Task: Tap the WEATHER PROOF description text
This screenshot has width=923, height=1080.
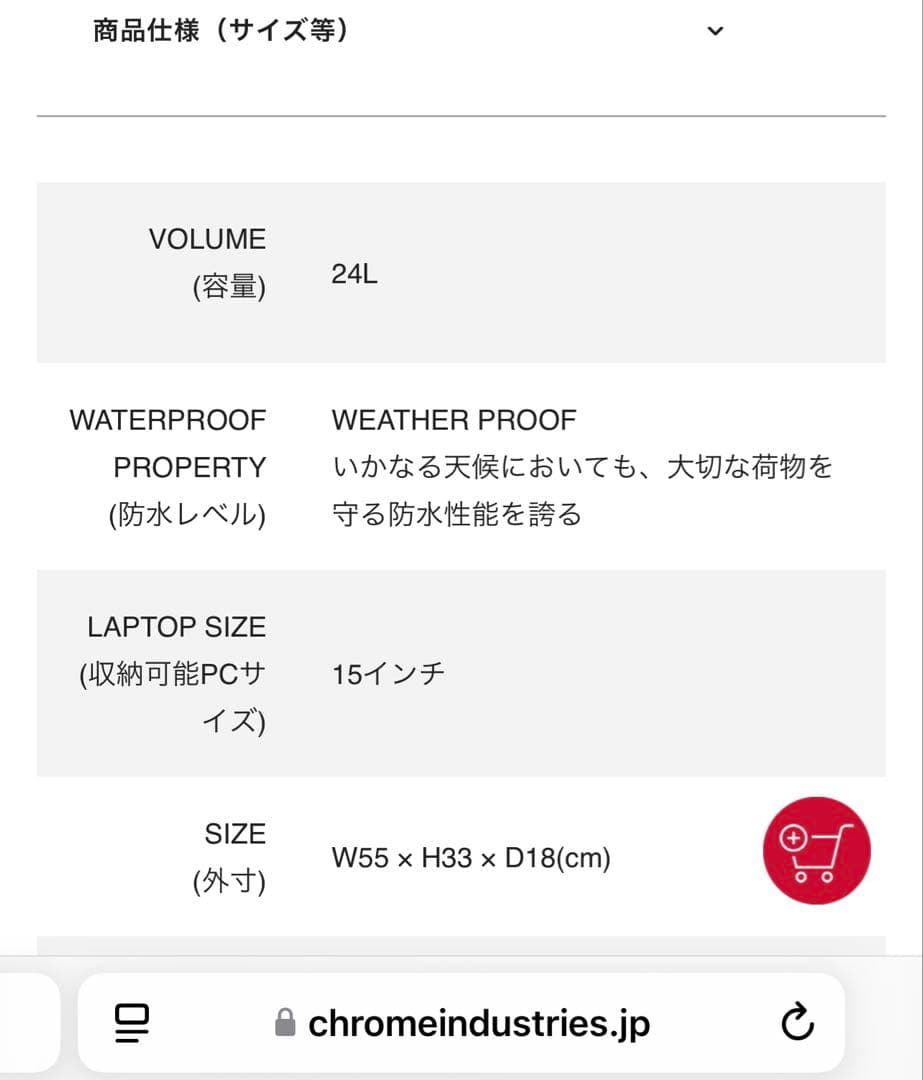Action: (x=454, y=420)
